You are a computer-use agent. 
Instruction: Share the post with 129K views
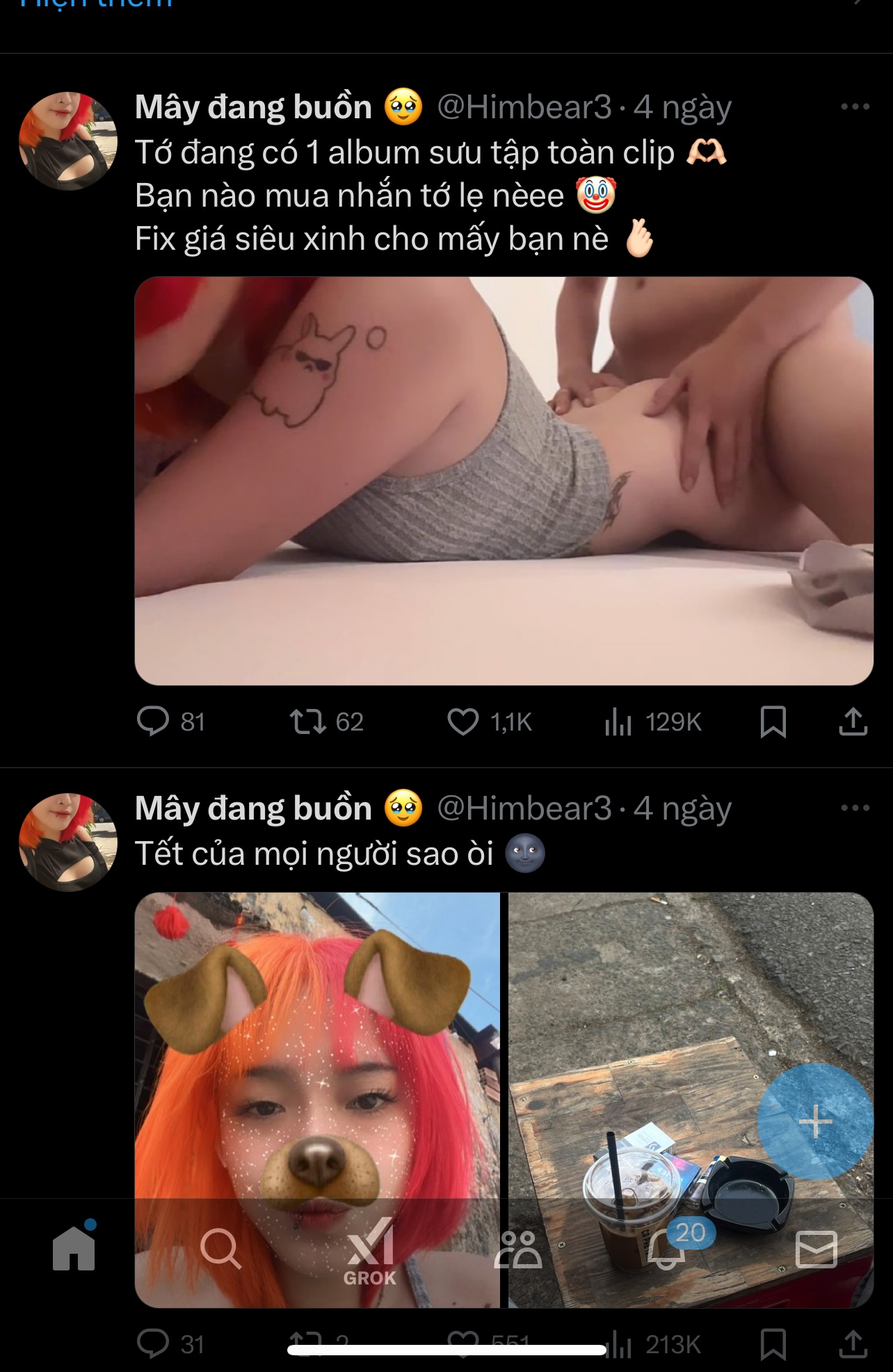[x=853, y=721]
